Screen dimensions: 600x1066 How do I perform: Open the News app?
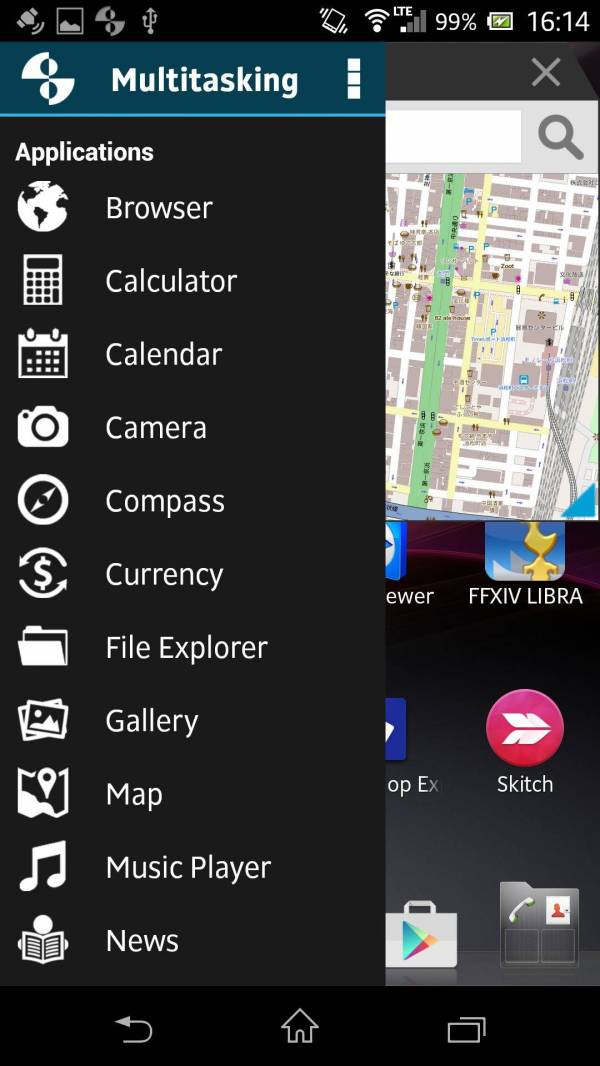tap(192, 941)
